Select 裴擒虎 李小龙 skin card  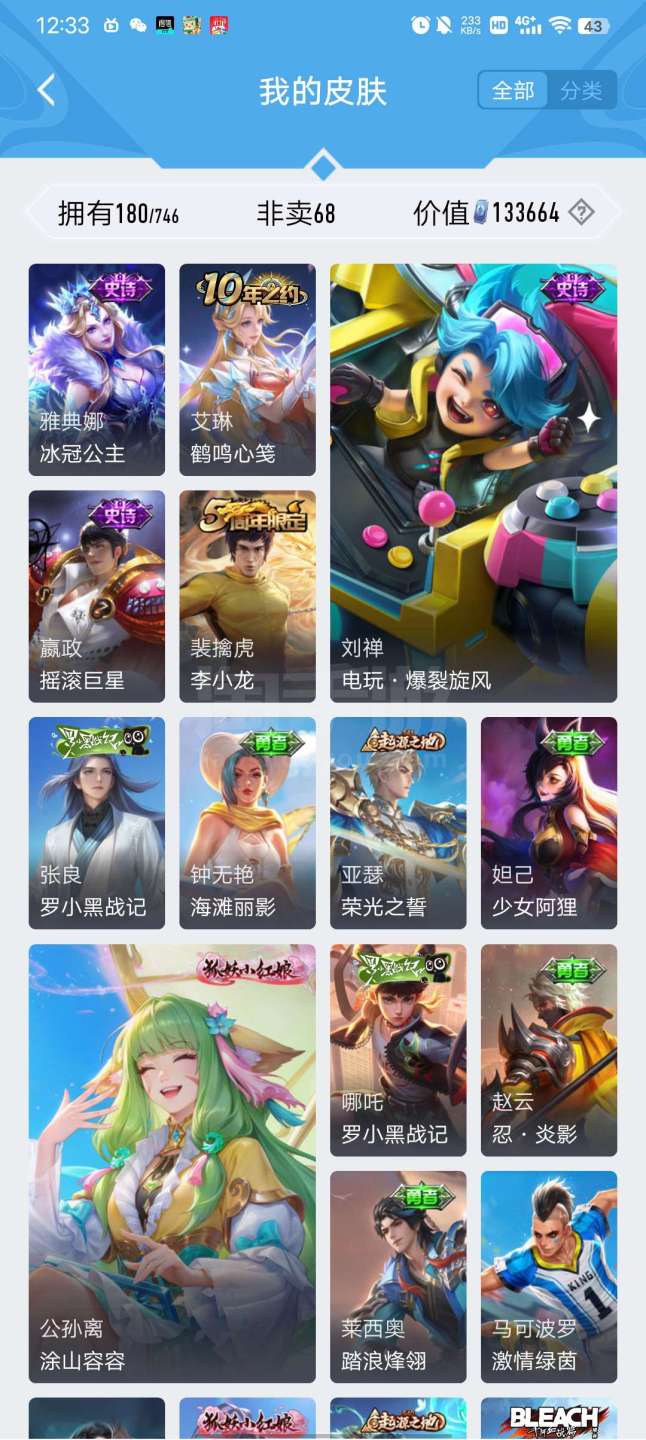pyautogui.click(x=247, y=596)
